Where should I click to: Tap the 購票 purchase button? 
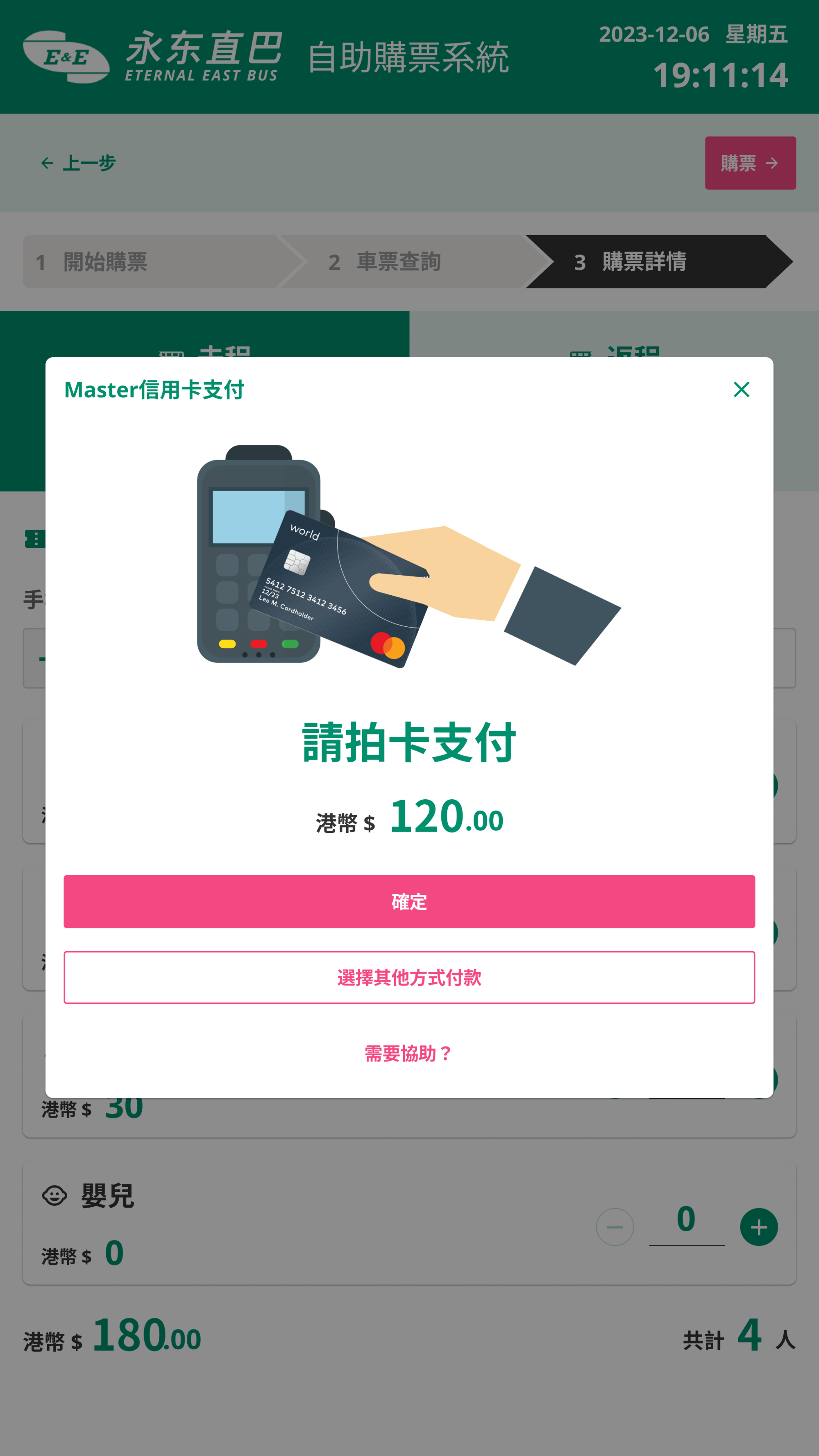(x=750, y=163)
